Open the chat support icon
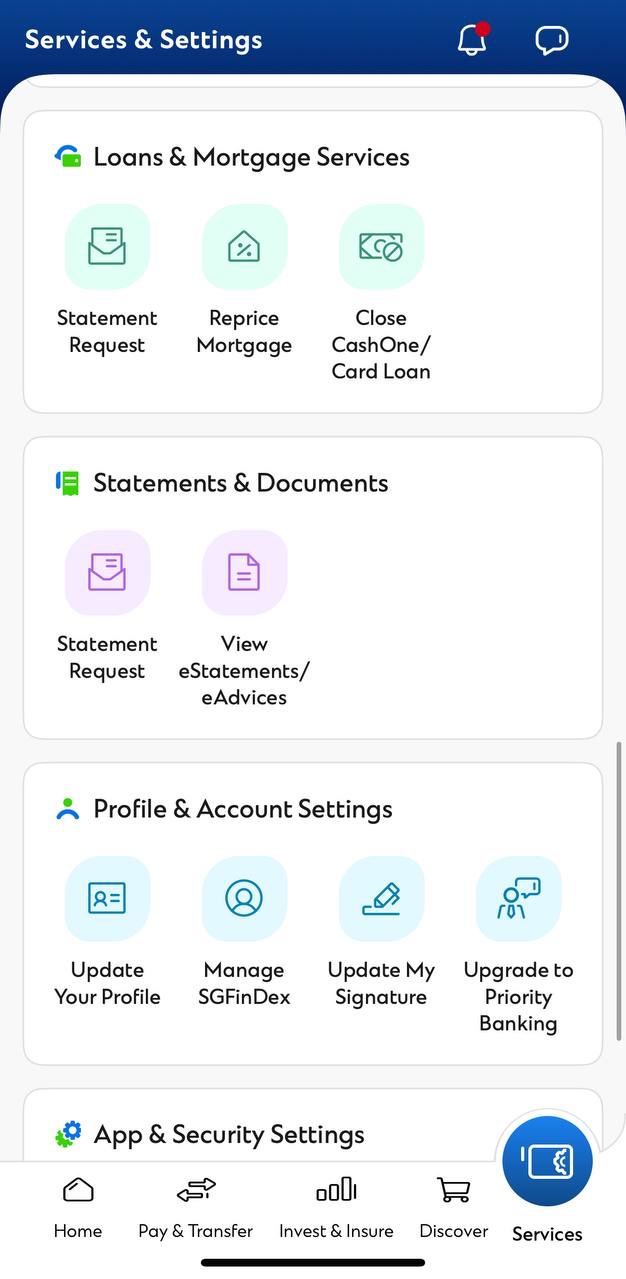The image size is (626, 1279). (x=551, y=40)
